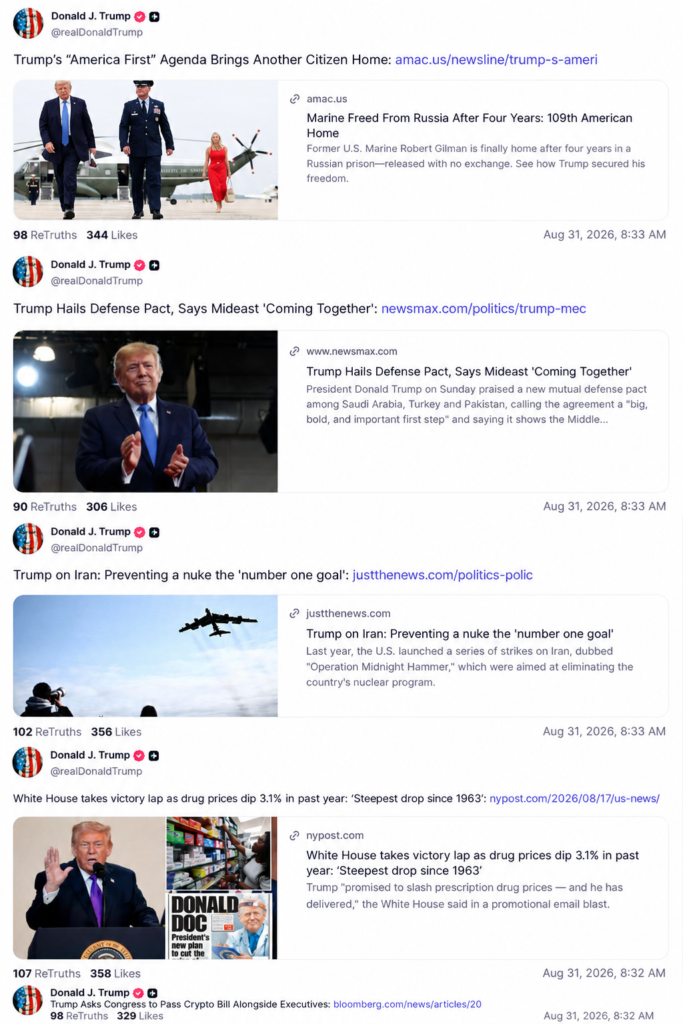Open the Donald J. Trump profile from the Iran post
Viewport: 683px width, 1024px height.
90,532
